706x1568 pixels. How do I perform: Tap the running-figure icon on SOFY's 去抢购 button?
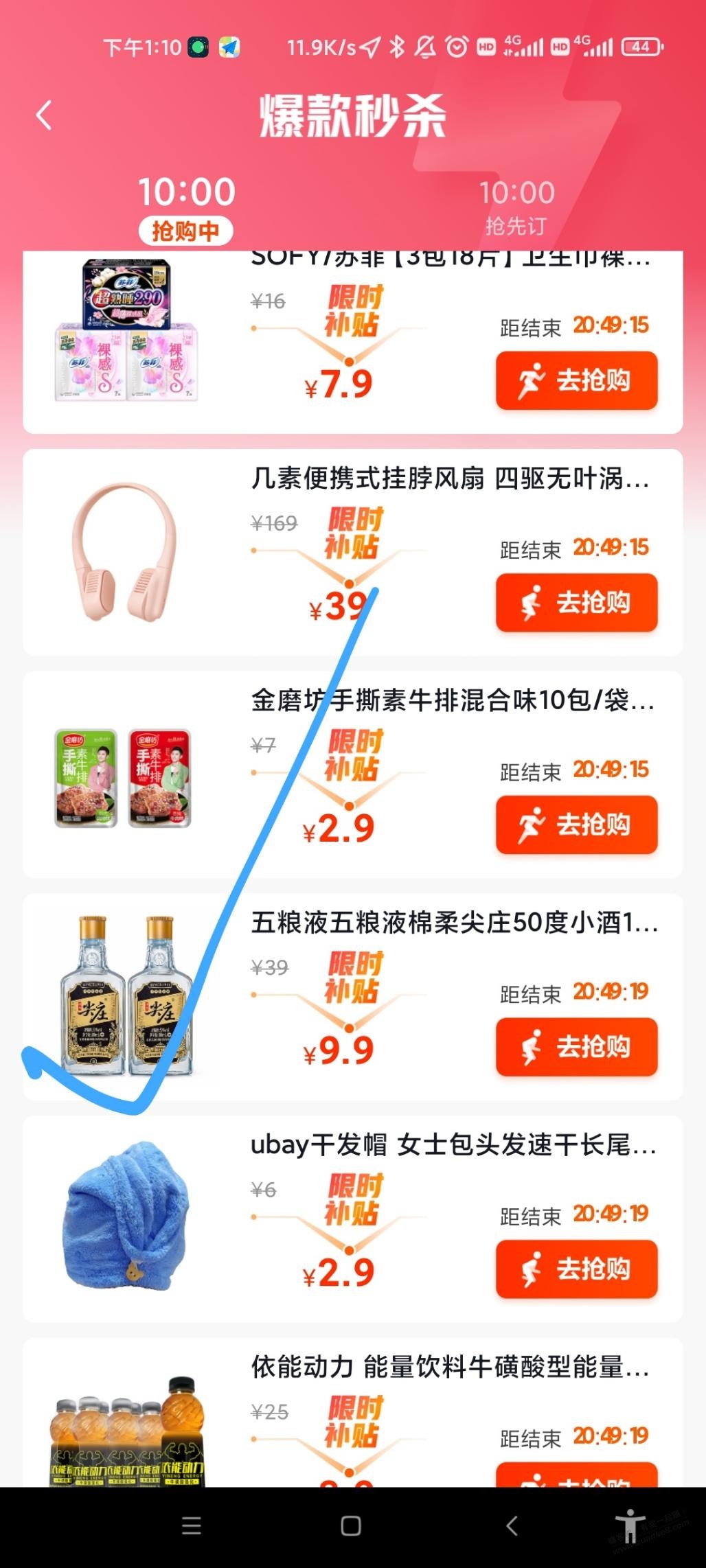point(532,381)
